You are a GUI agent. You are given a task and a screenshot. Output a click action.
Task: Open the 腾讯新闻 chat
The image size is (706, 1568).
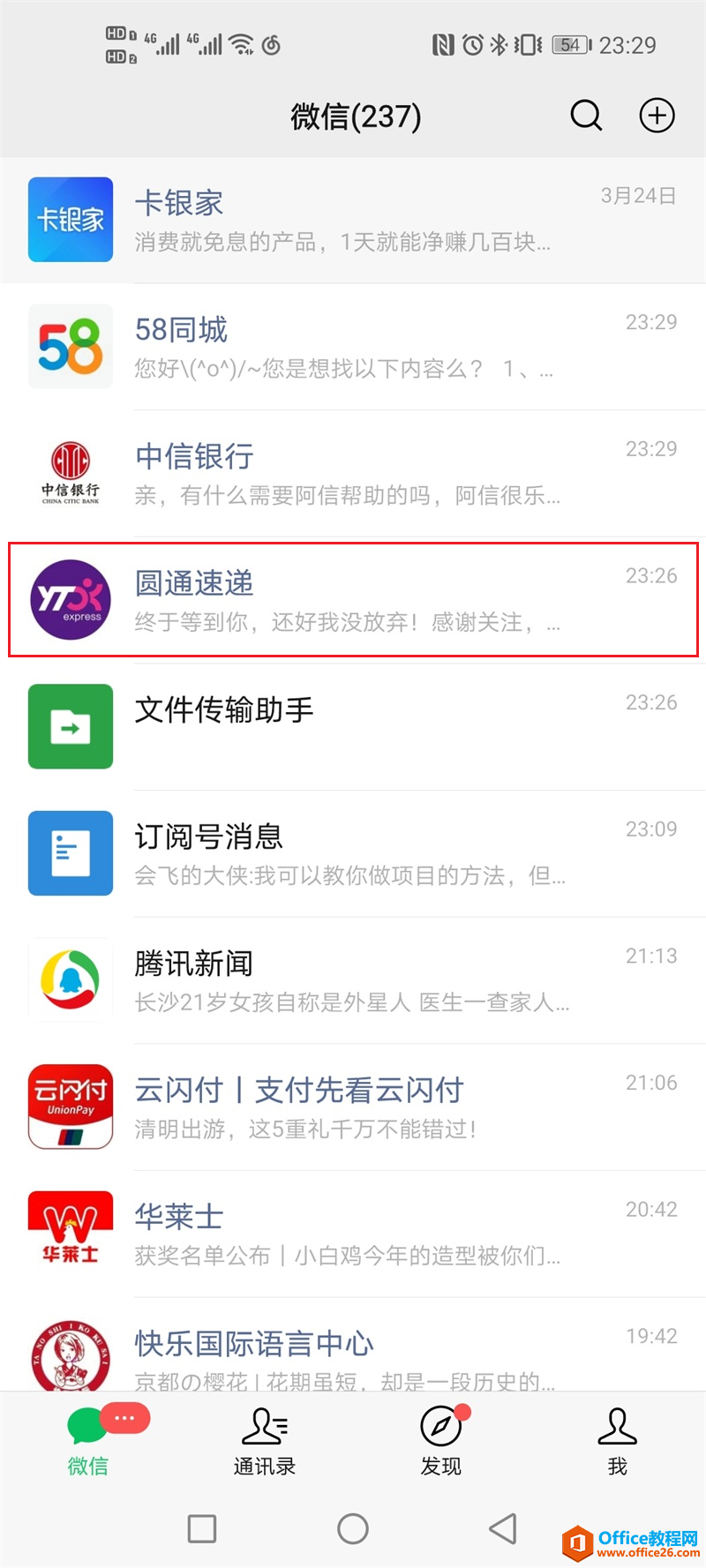click(353, 979)
